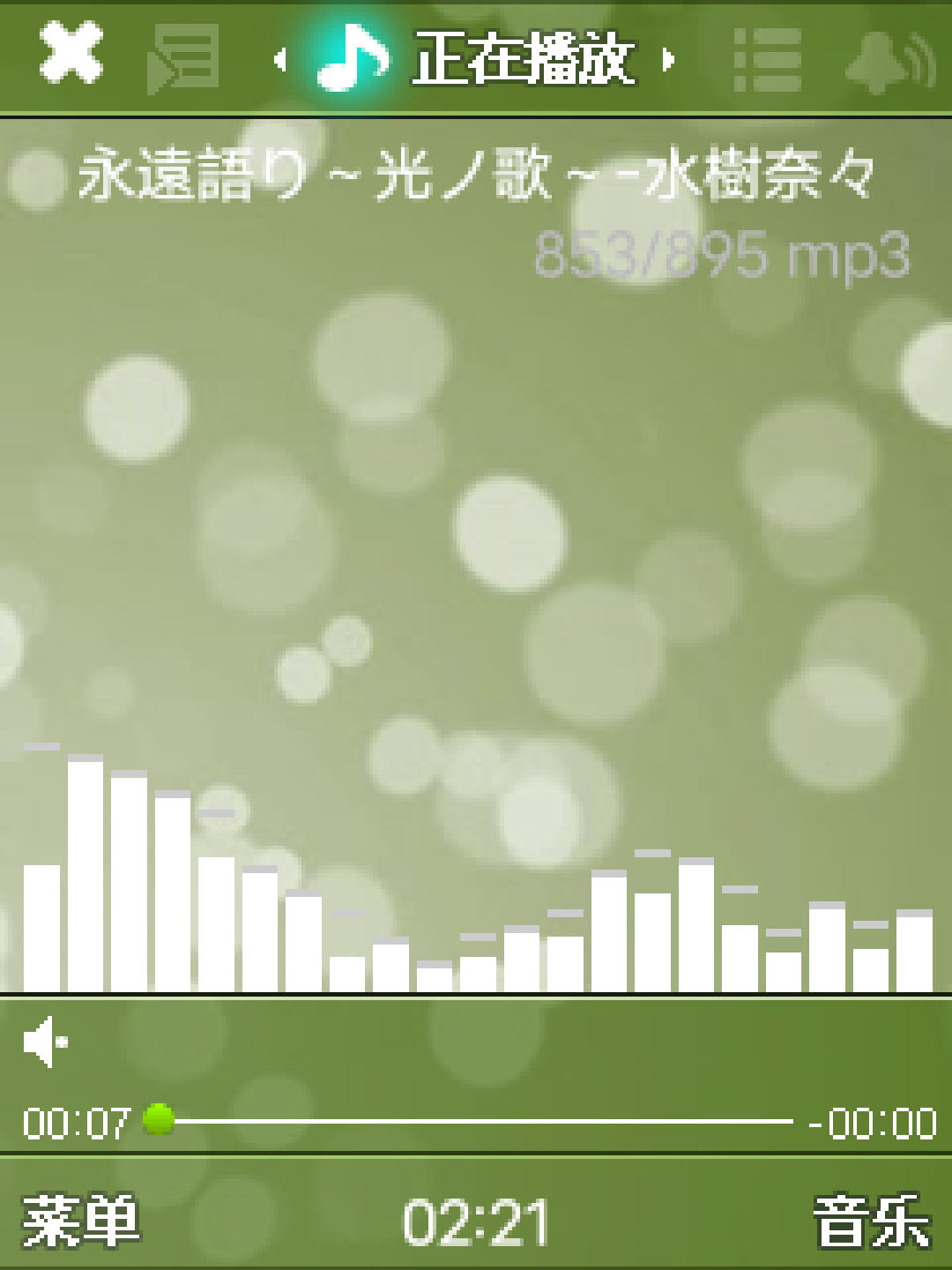Go to the previous tab arrow
952x1270 pixels.
279,60
